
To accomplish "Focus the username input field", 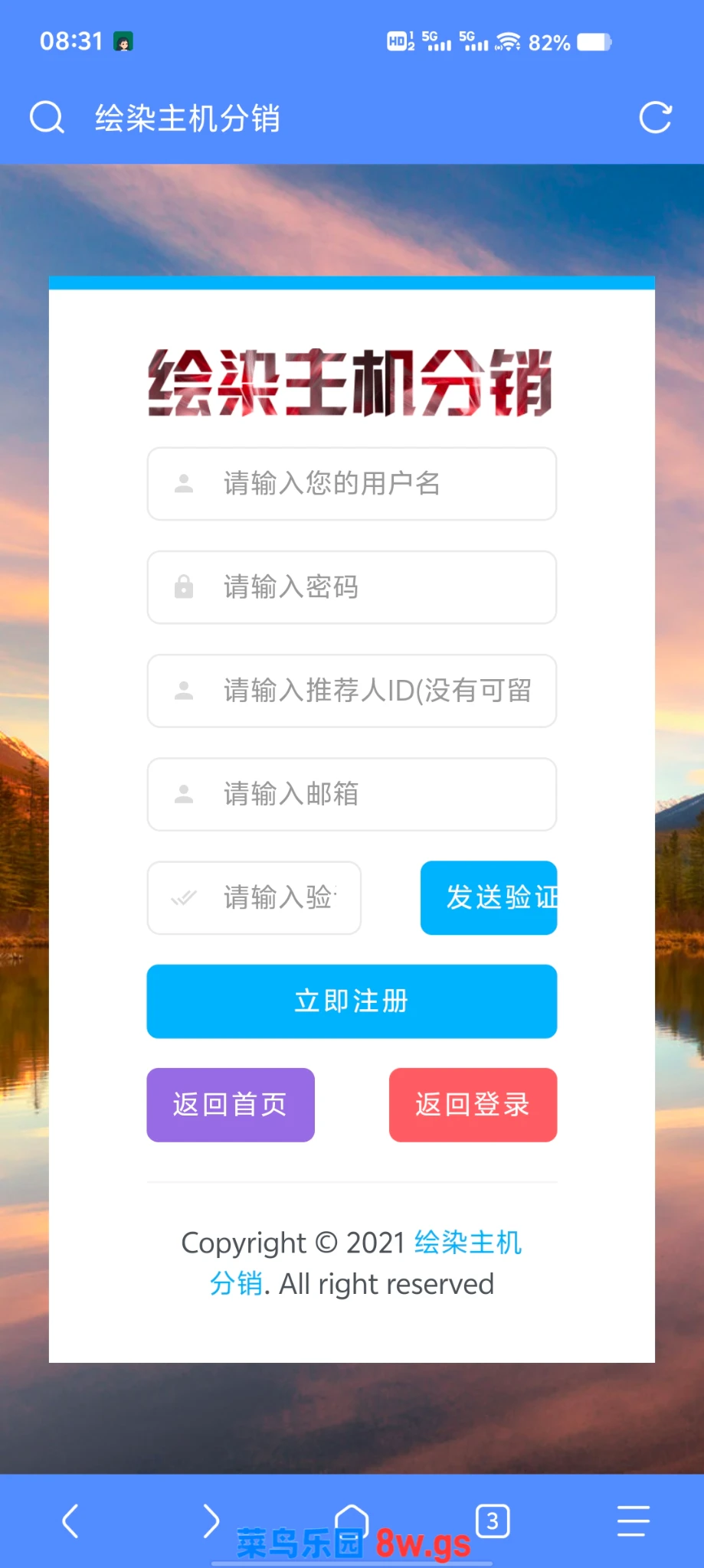I will 352,484.
